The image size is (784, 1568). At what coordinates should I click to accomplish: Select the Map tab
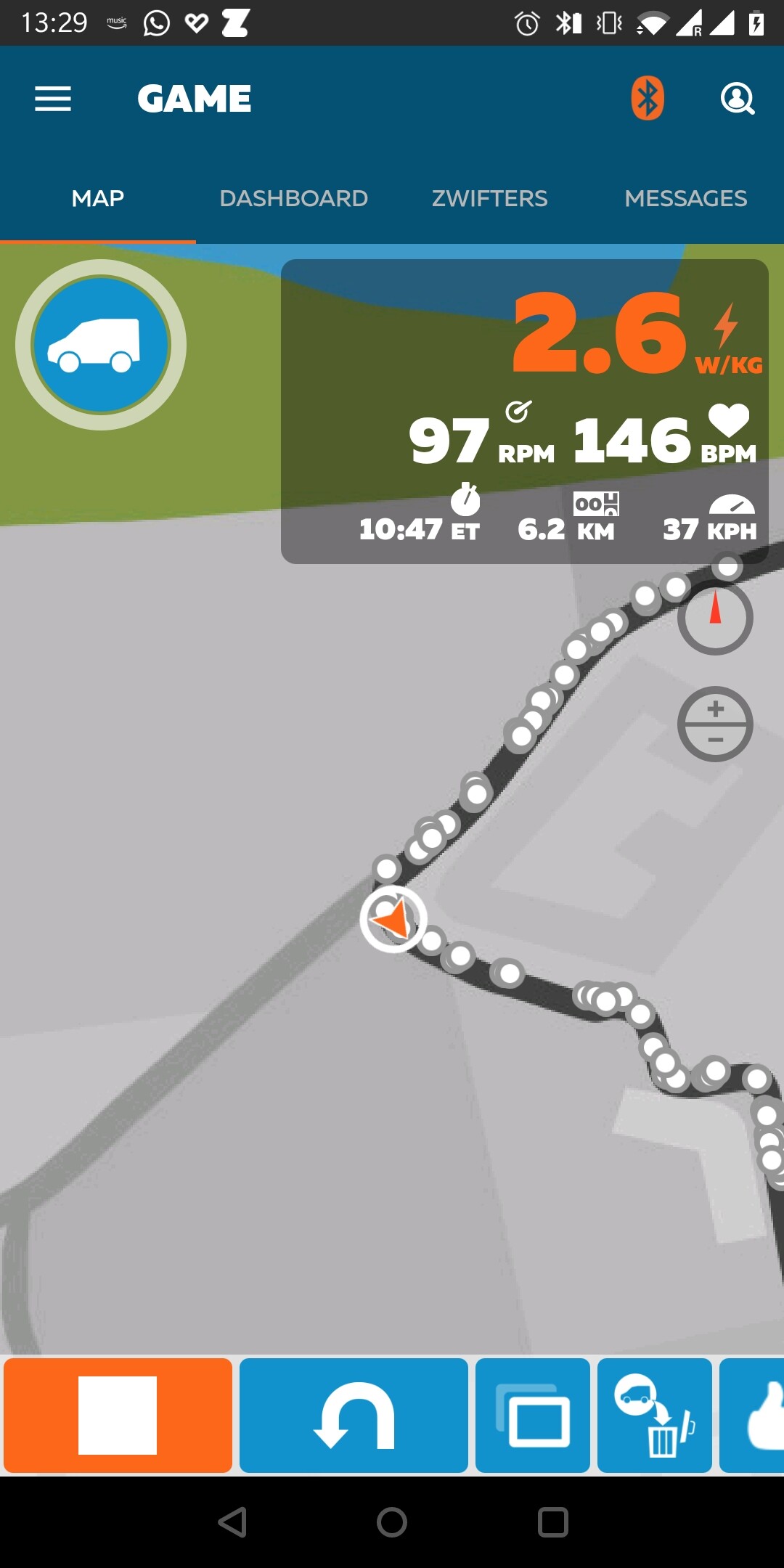tap(98, 198)
